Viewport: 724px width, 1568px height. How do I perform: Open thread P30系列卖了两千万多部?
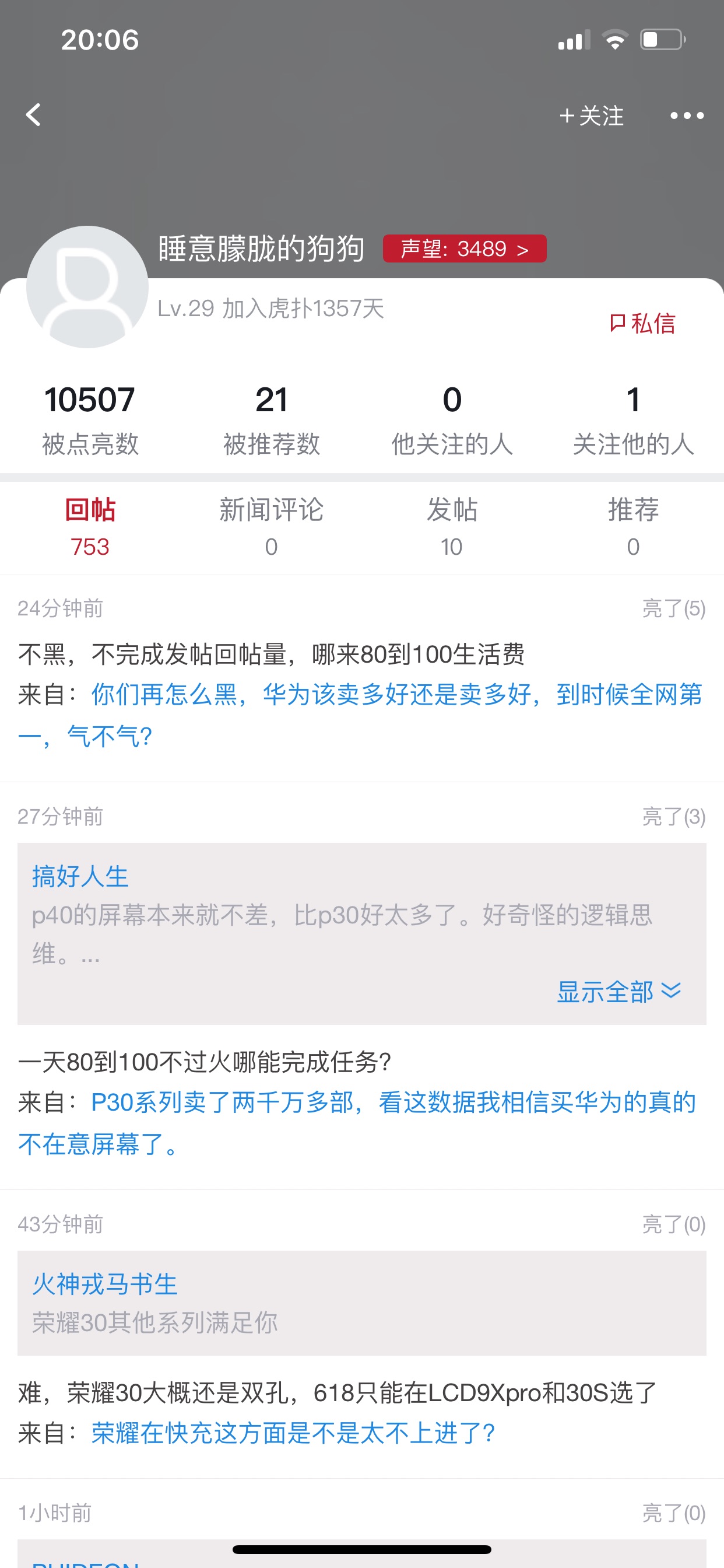click(x=357, y=1123)
